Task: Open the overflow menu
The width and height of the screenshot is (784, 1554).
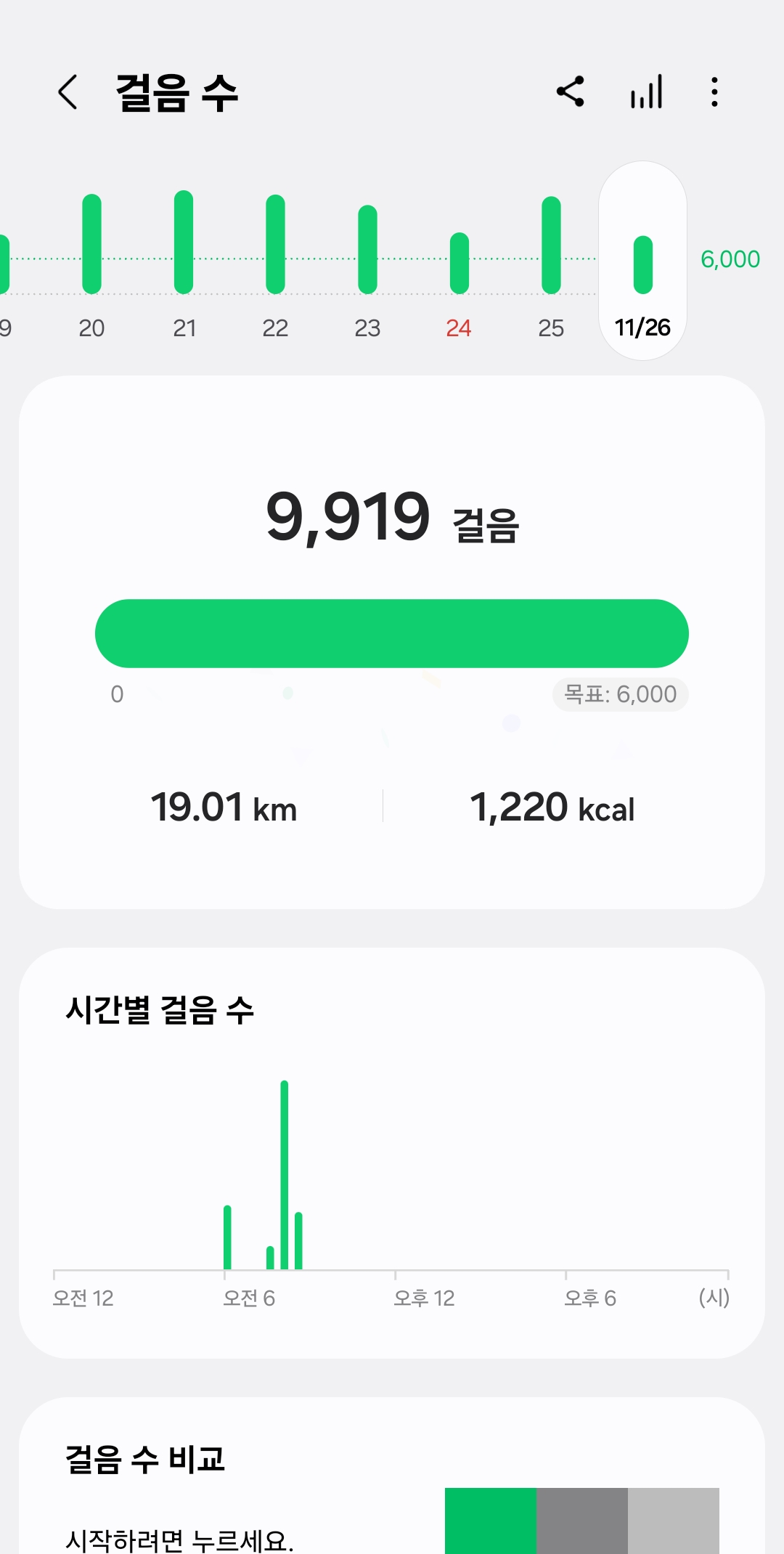Action: point(715,92)
